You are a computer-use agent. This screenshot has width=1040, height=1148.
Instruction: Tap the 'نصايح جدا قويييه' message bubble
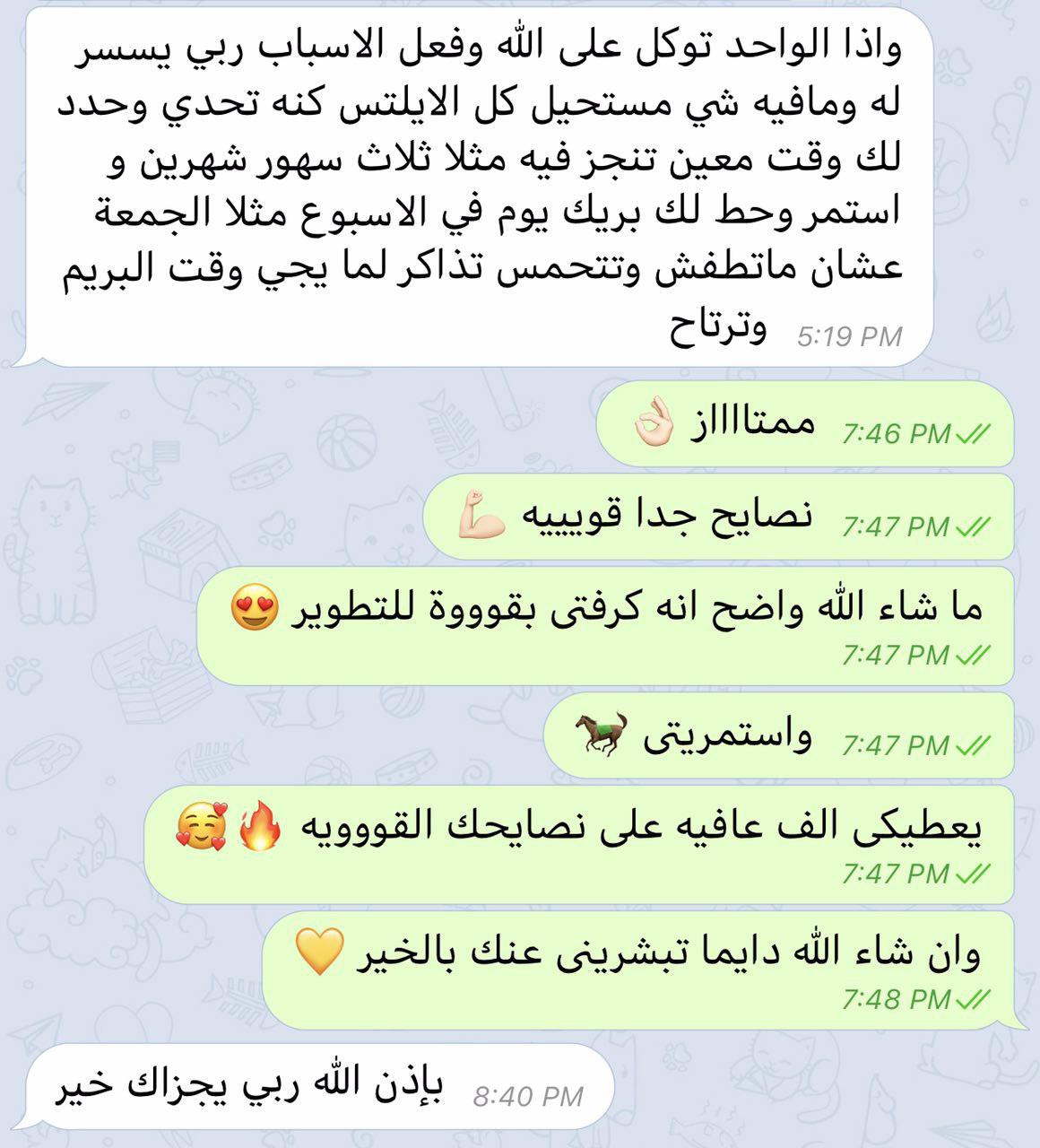717,517
